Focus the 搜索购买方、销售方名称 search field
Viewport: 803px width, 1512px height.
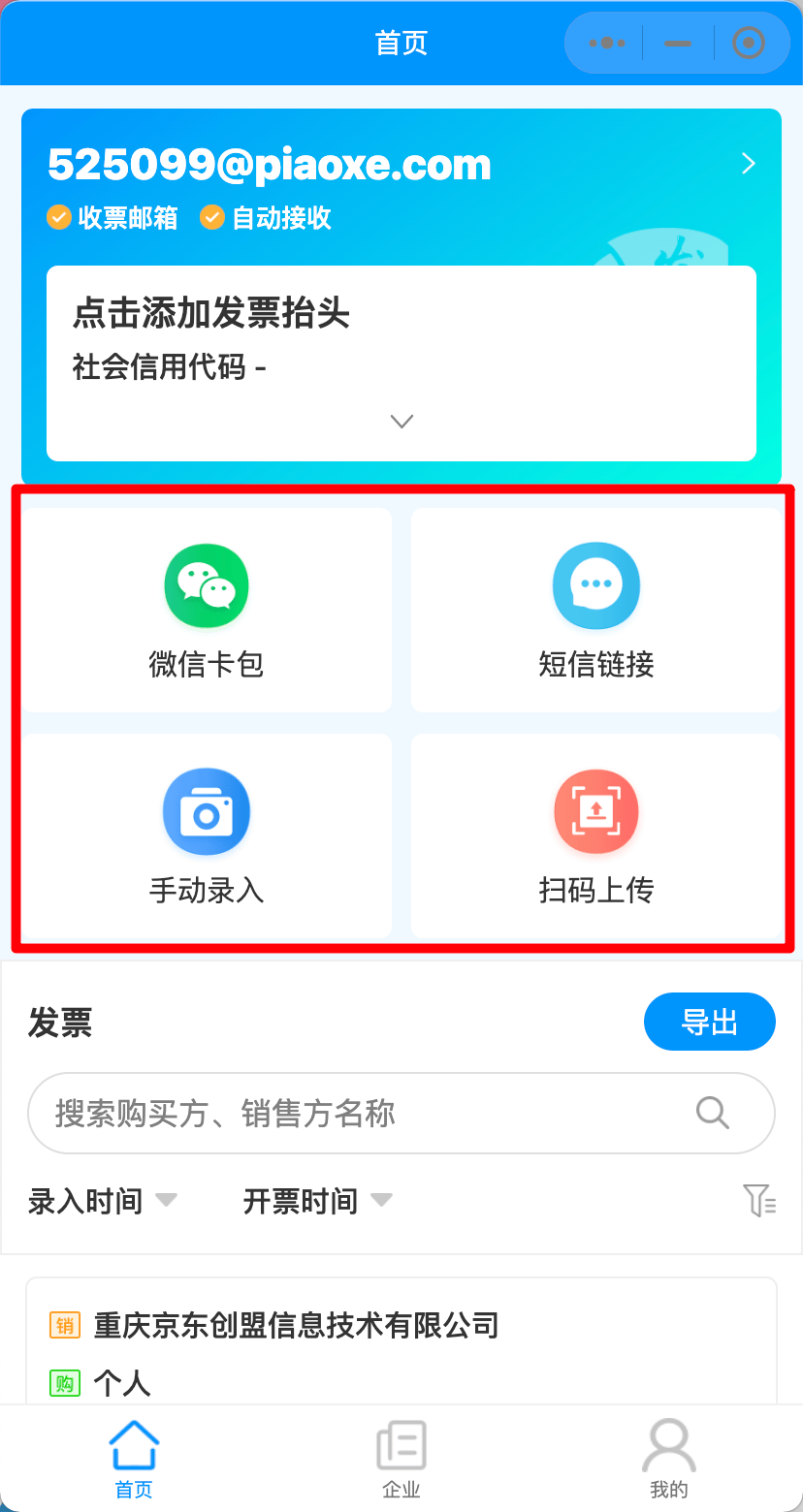tap(369, 1114)
